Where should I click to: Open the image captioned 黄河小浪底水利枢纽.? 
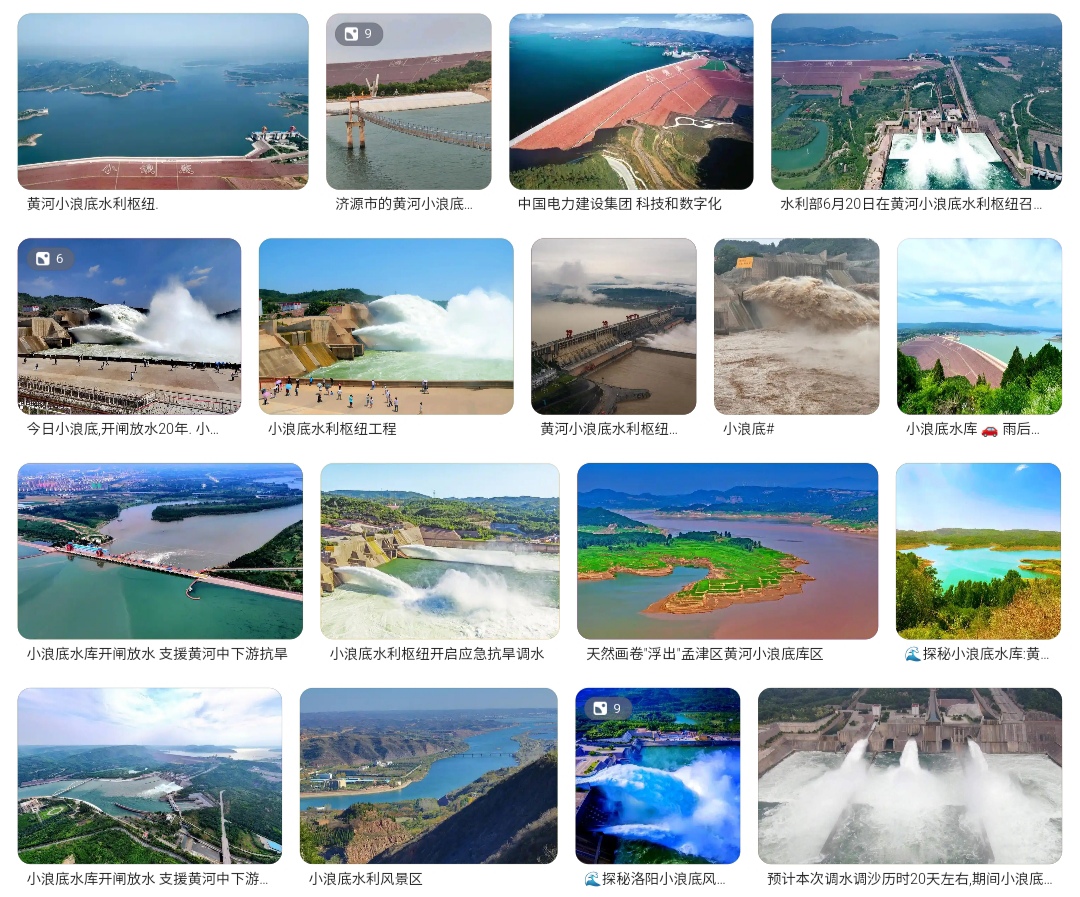163,101
